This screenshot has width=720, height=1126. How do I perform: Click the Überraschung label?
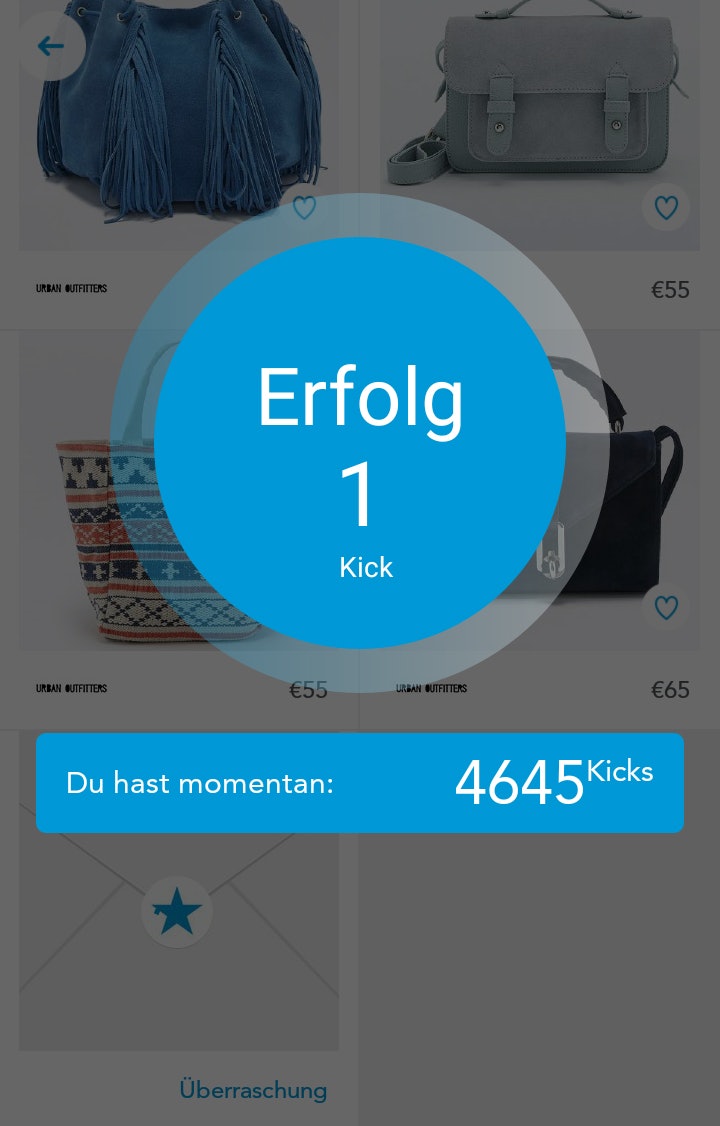pyautogui.click(x=253, y=1090)
